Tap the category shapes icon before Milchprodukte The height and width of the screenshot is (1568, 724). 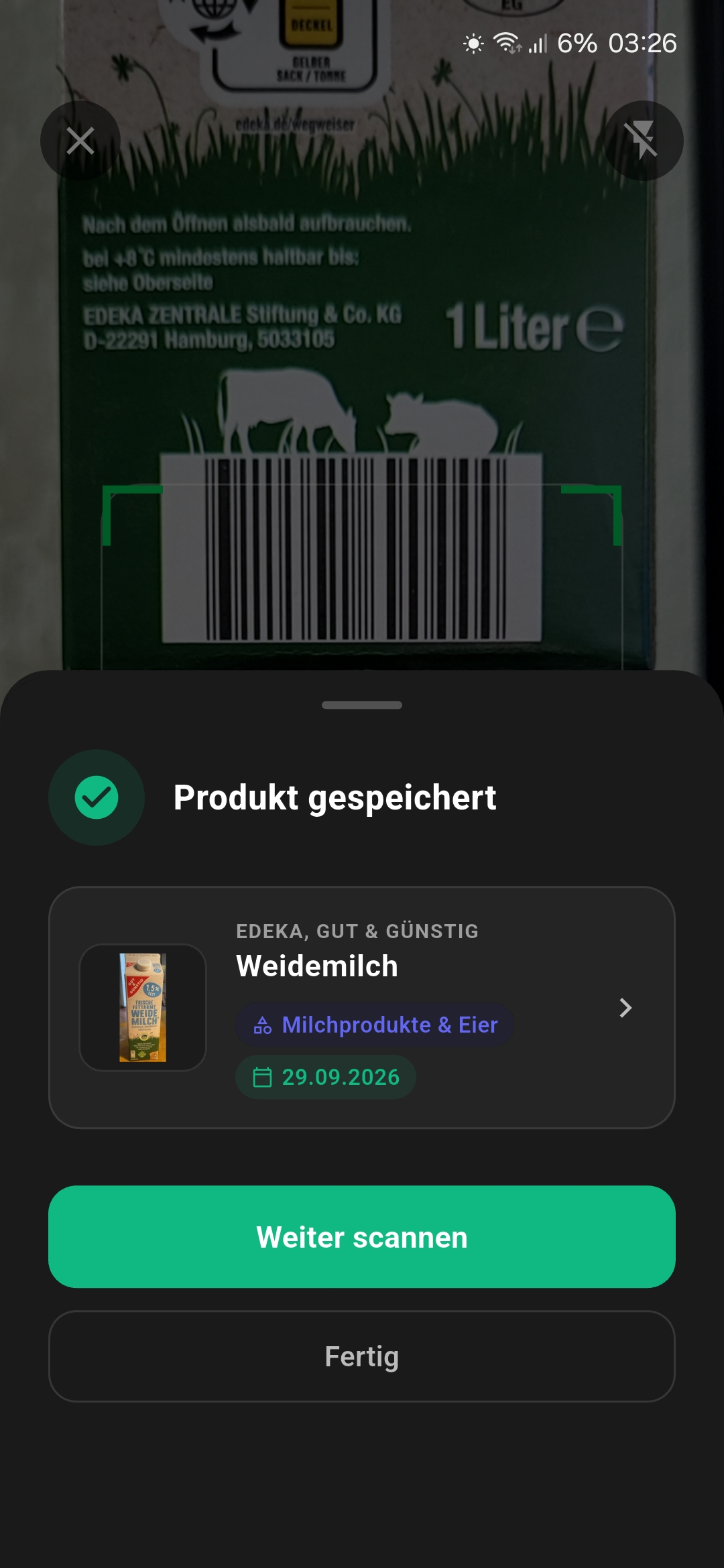pyautogui.click(x=263, y=1025)
